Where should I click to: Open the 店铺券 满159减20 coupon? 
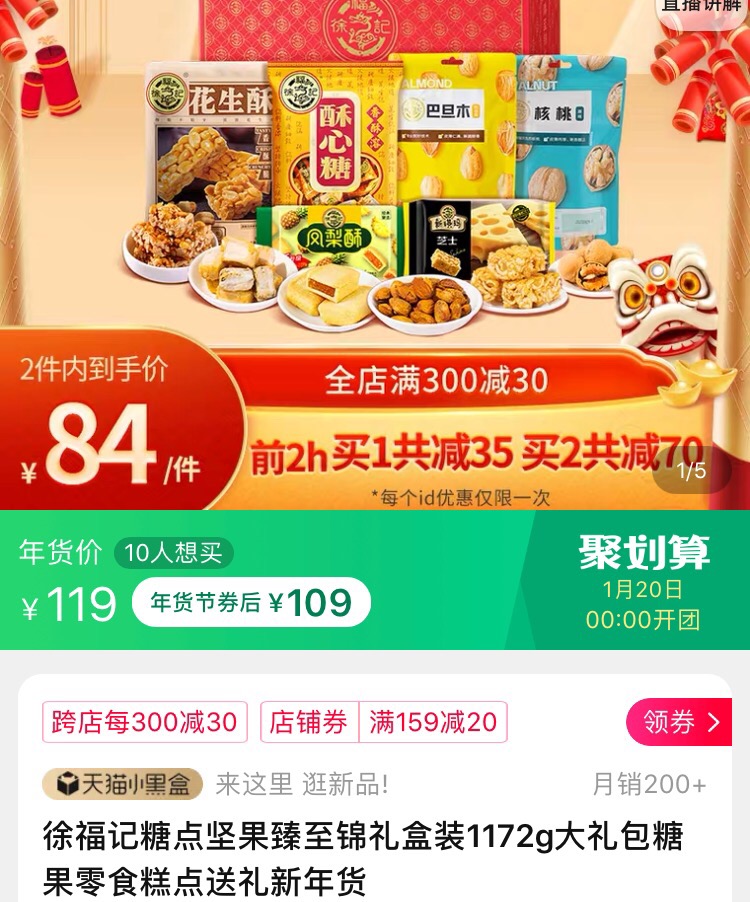click(384, 722)
